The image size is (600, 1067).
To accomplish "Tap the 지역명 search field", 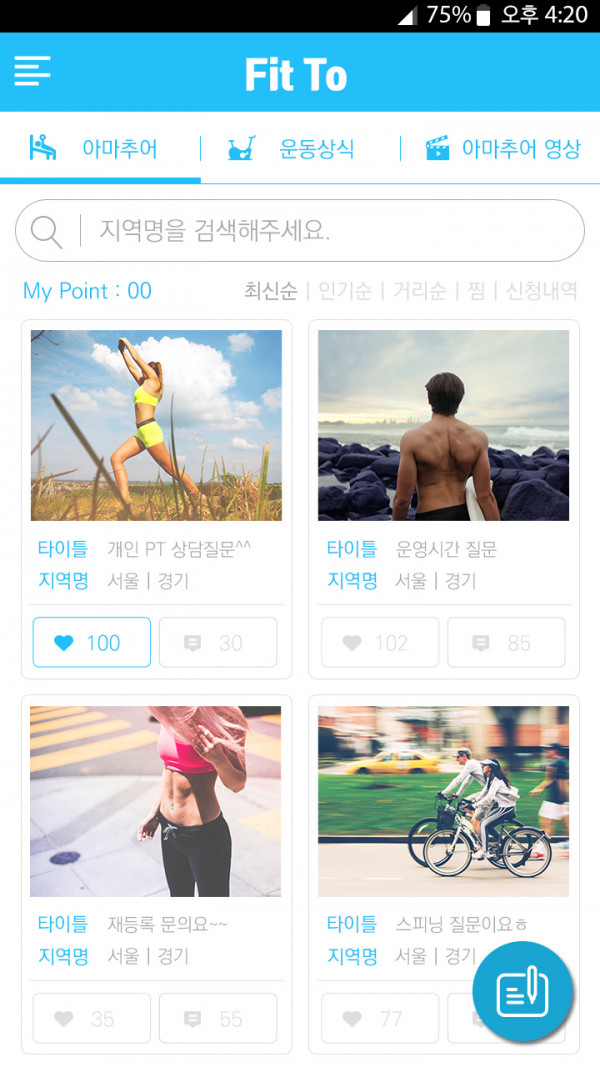I will point(320,231).
